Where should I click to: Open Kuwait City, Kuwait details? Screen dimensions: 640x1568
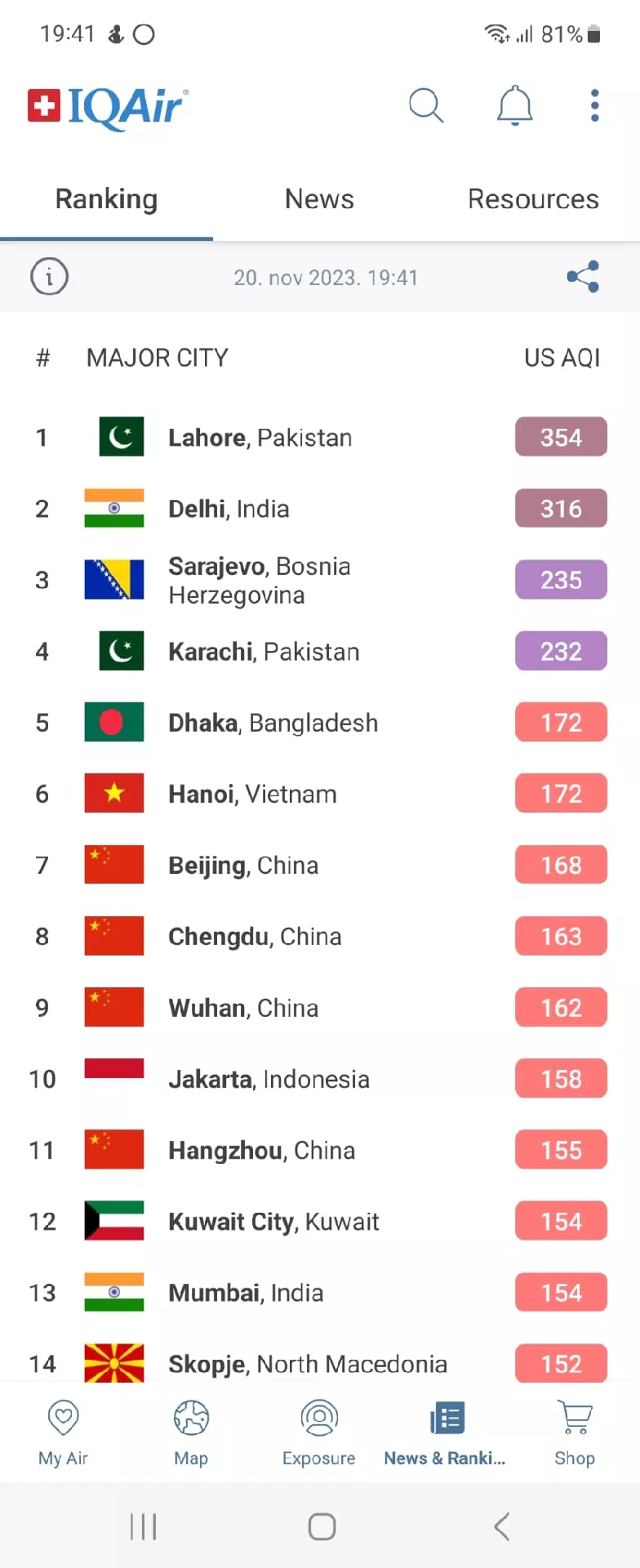click(x=273, y=1222)
